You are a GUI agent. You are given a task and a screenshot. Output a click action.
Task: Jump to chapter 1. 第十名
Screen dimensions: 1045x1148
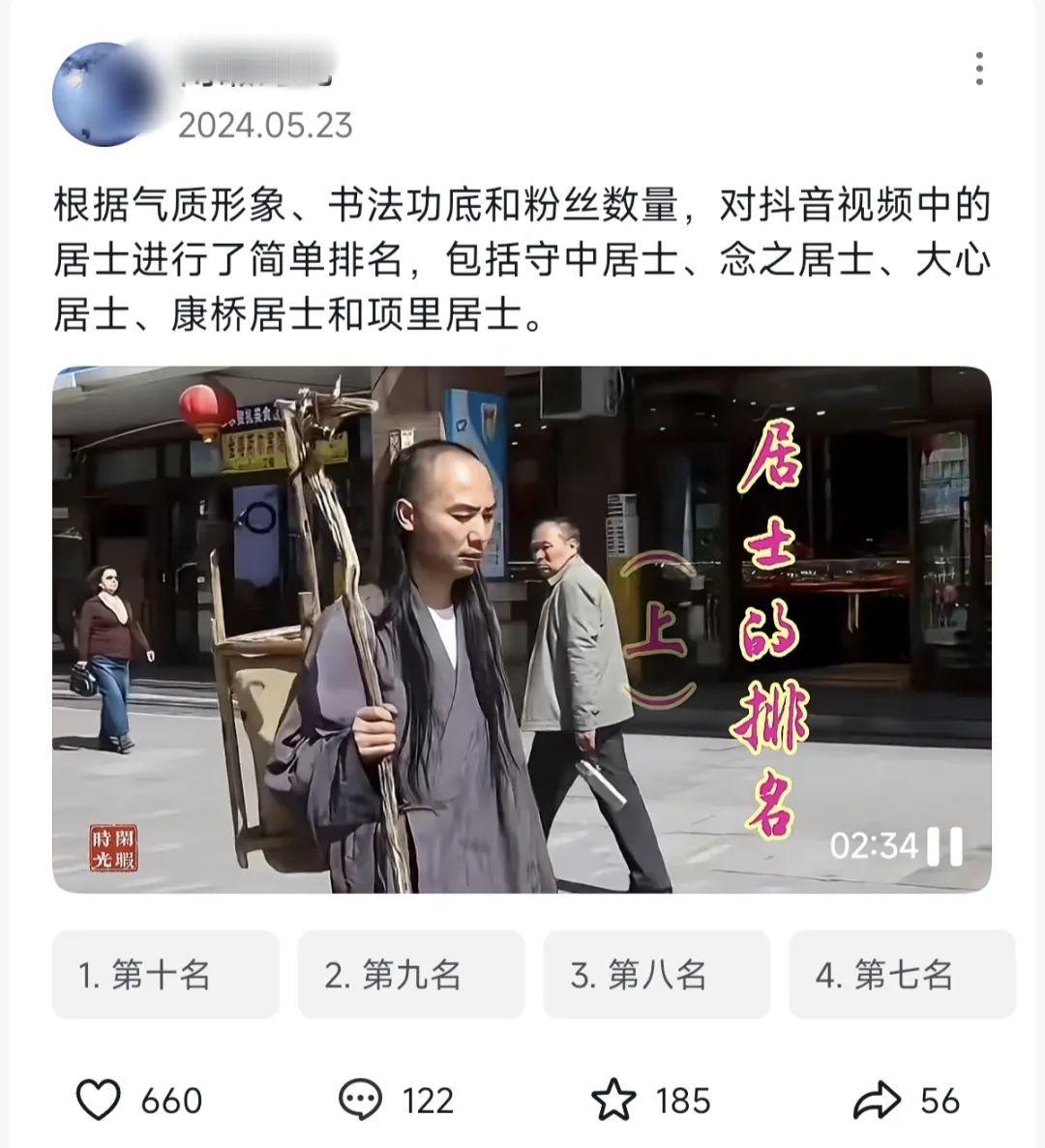coord(165,975)
